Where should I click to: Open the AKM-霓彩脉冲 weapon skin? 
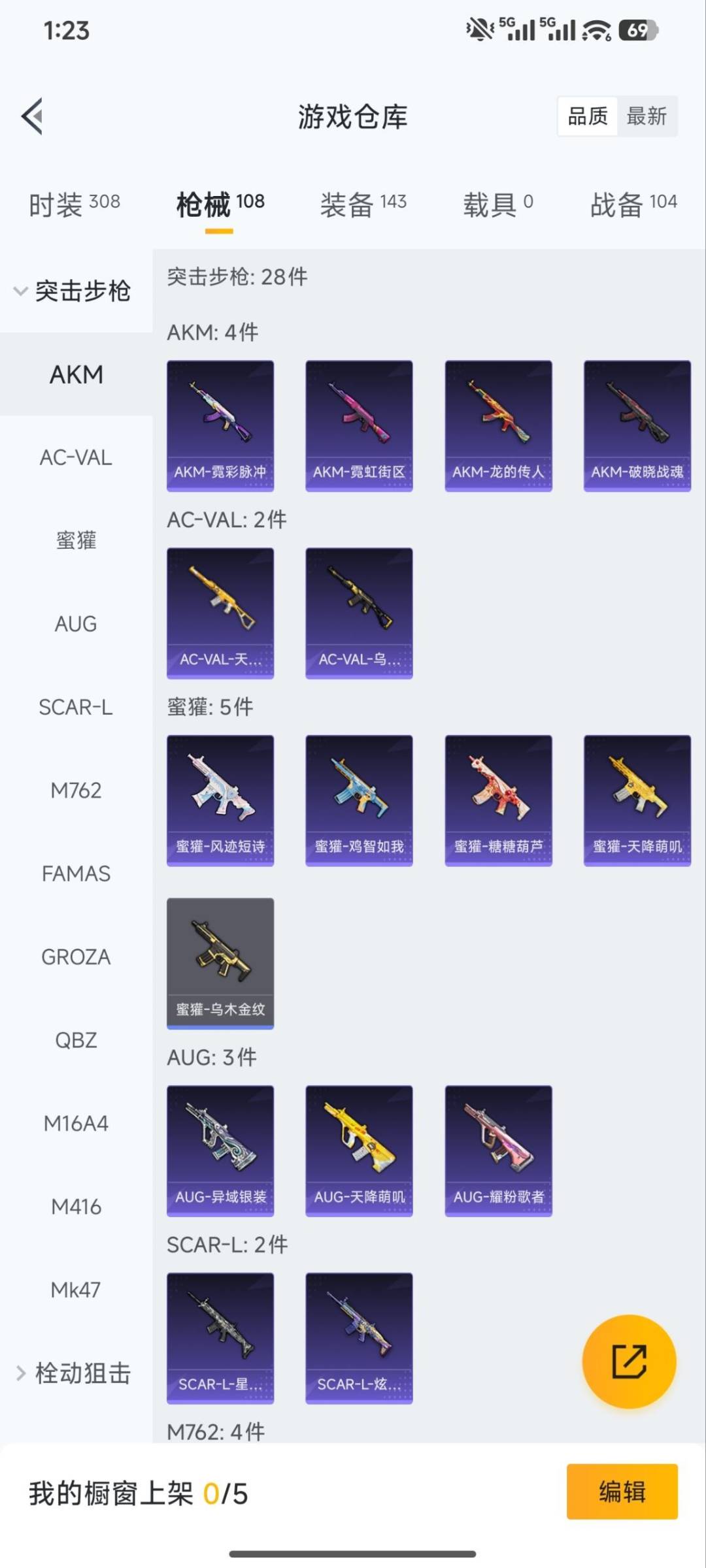pos(220,423)
